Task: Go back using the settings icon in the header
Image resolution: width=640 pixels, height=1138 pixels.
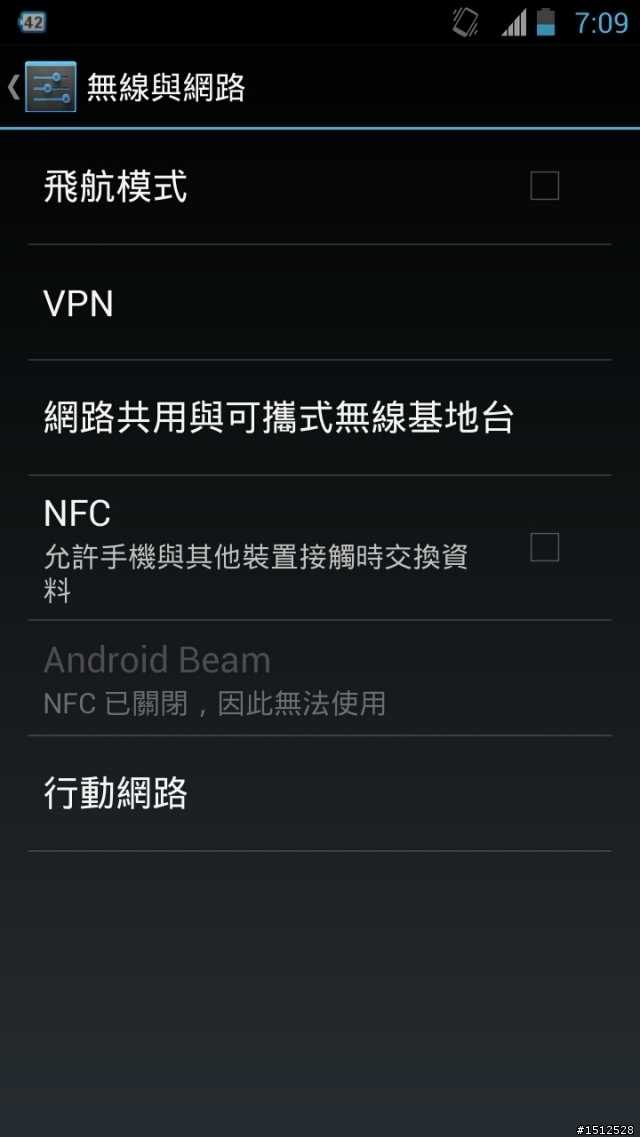Action: [48, 87]
